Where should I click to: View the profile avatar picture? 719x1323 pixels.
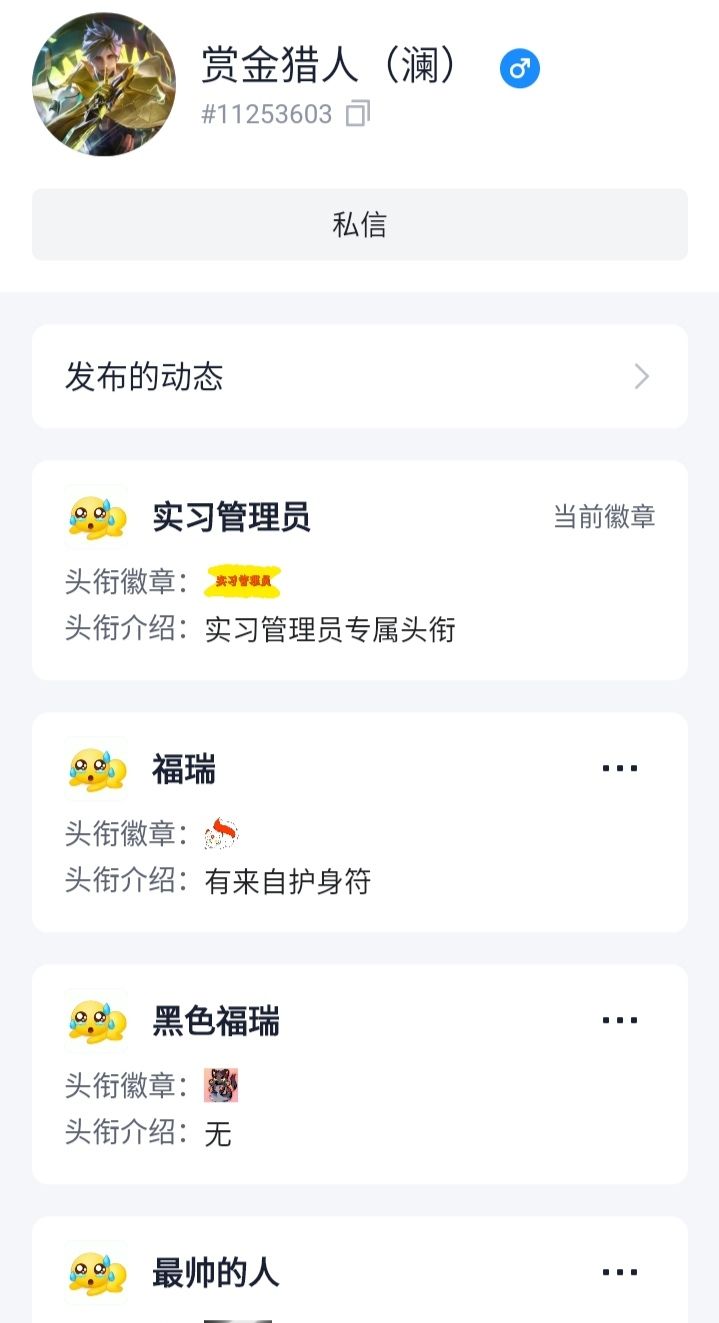point(104,84)
